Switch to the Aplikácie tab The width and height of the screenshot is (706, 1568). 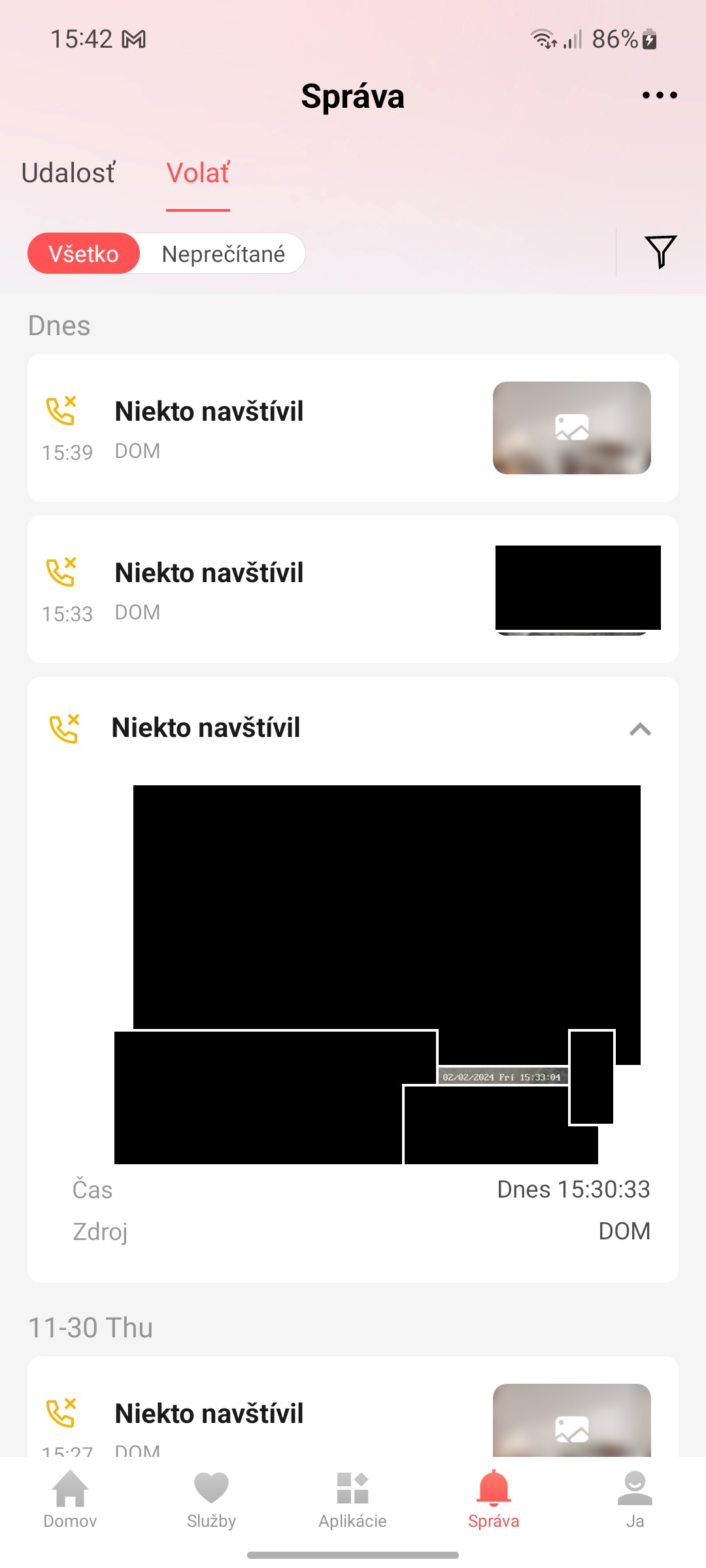click(352, 1499)
